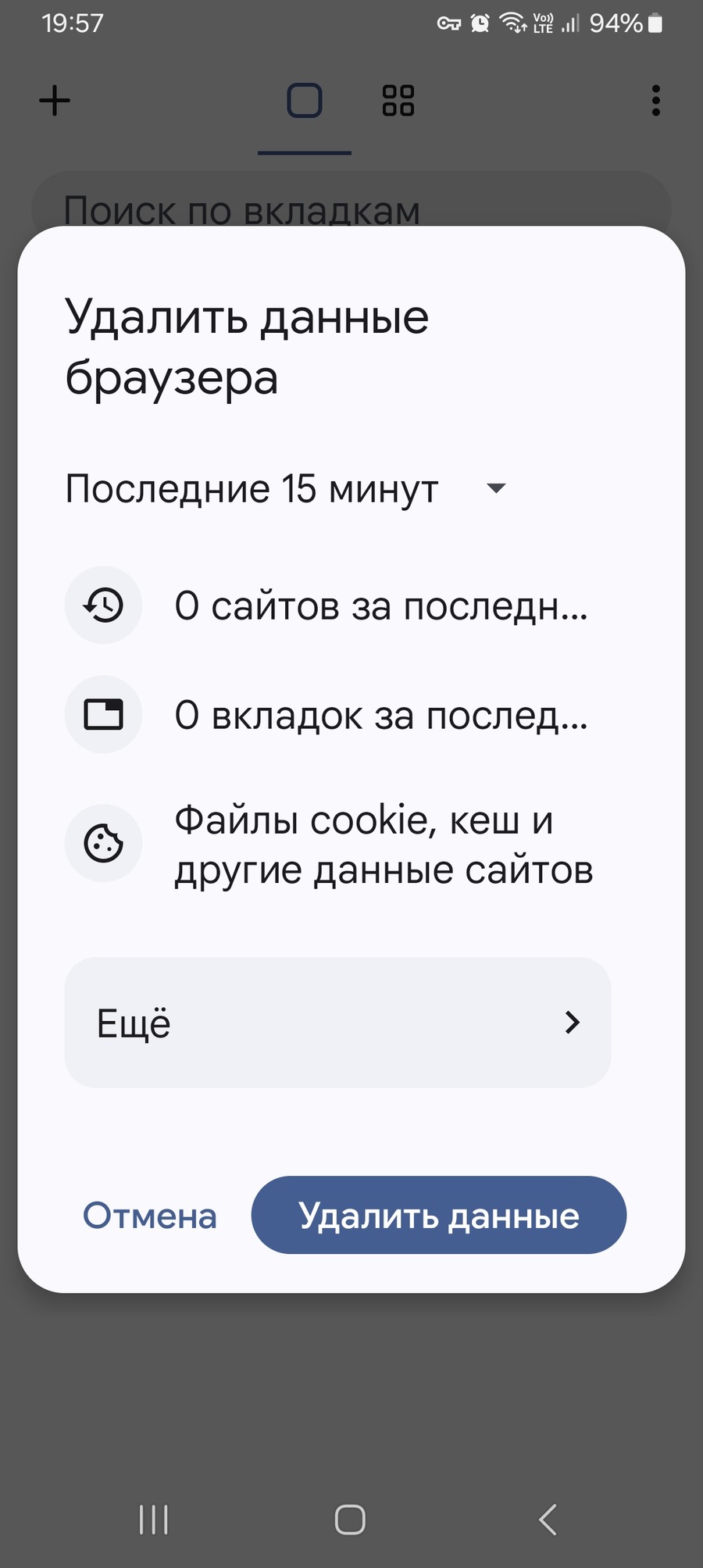Go back using the system back button
Viewport: 703px width, 1568px height.
click(x=548, y=1520)
